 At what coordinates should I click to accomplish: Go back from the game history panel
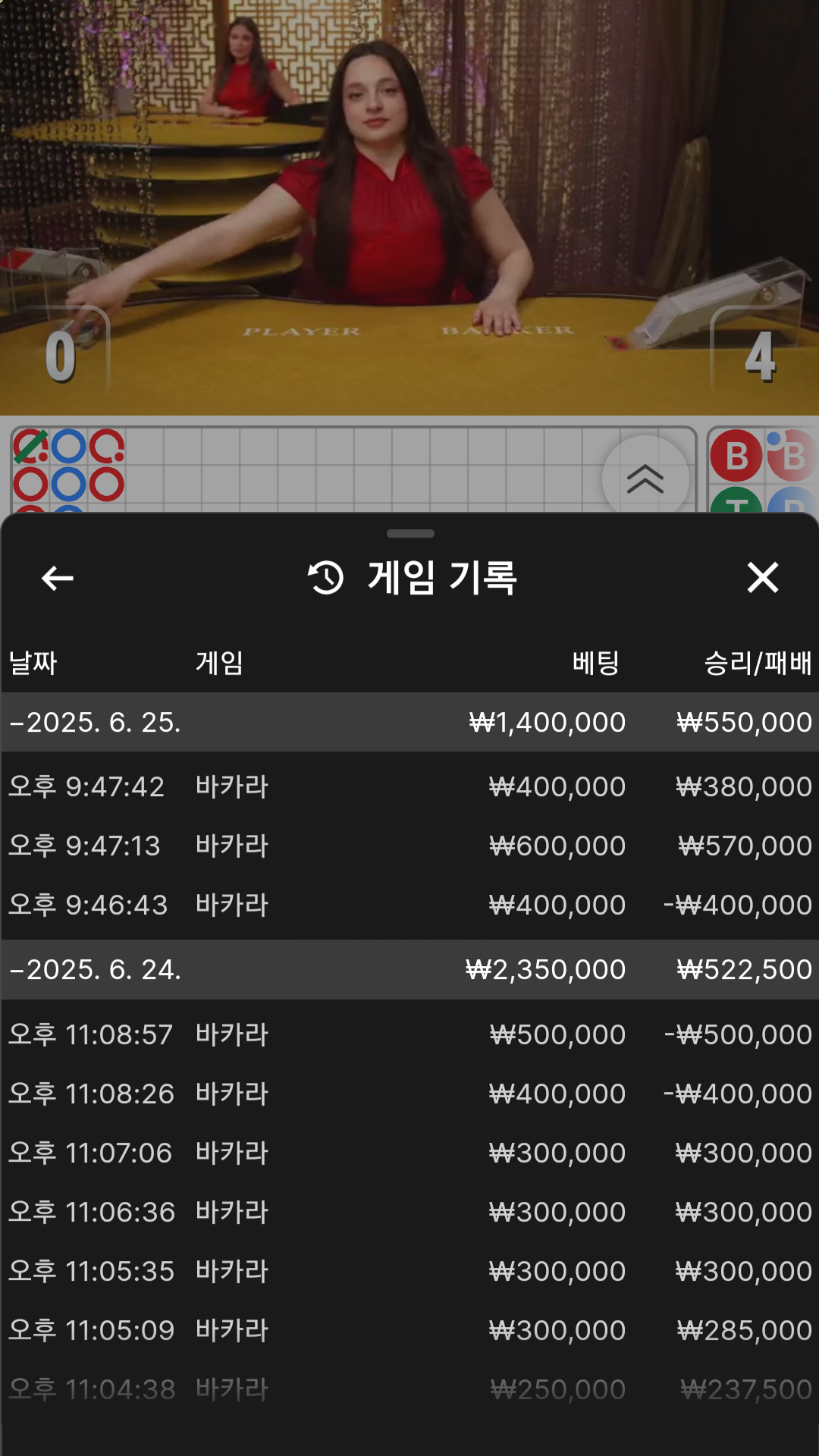point(58,578)
